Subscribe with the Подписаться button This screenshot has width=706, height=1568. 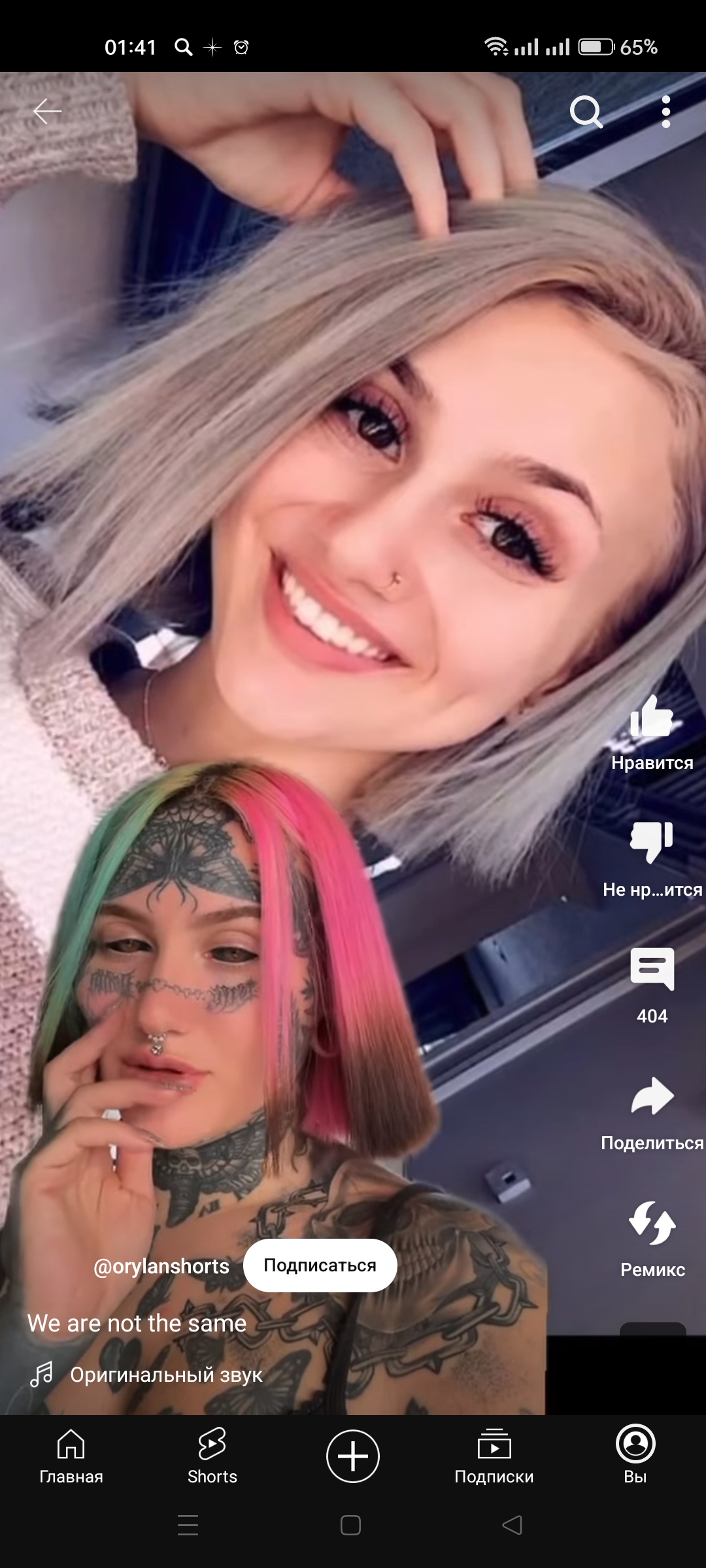click(x=320, y=1266)
